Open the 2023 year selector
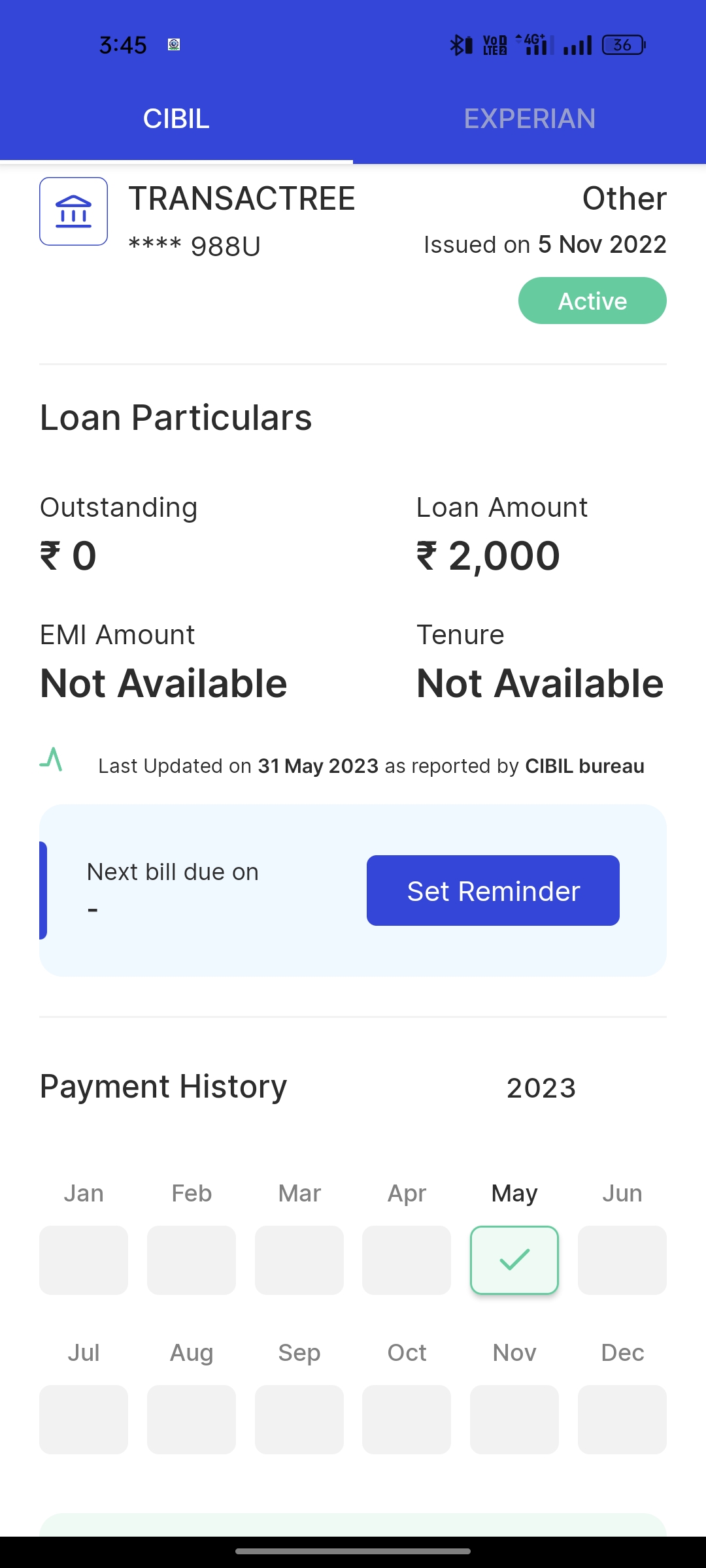Image resolution: width=706 pixels, height=1568 pixels. pos(541,1088)
